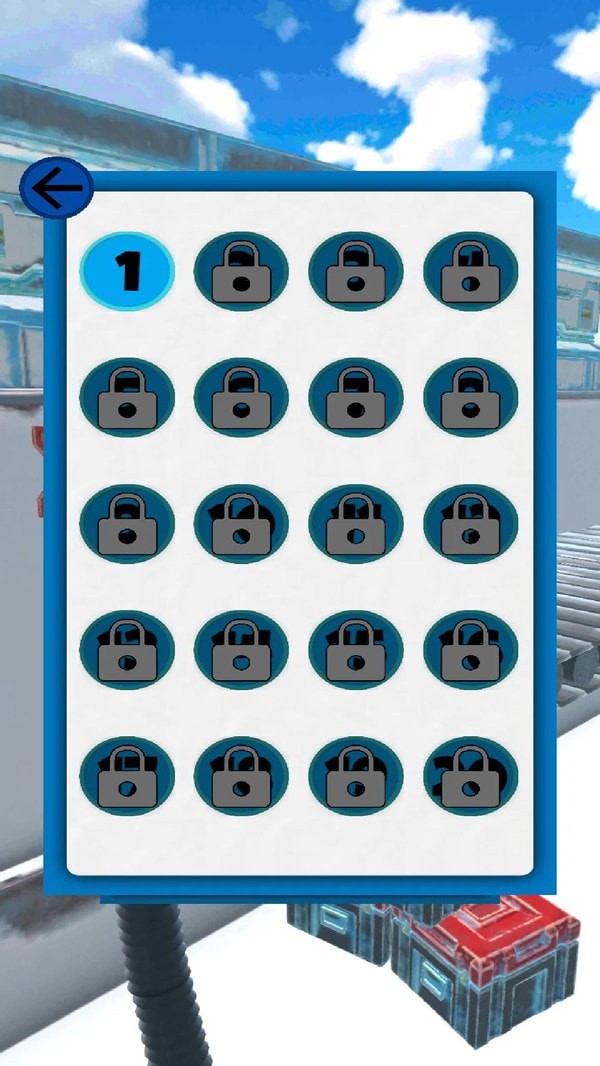Tap the locked level 4 button
The image size is (600, 1066).
coord(470,271)
